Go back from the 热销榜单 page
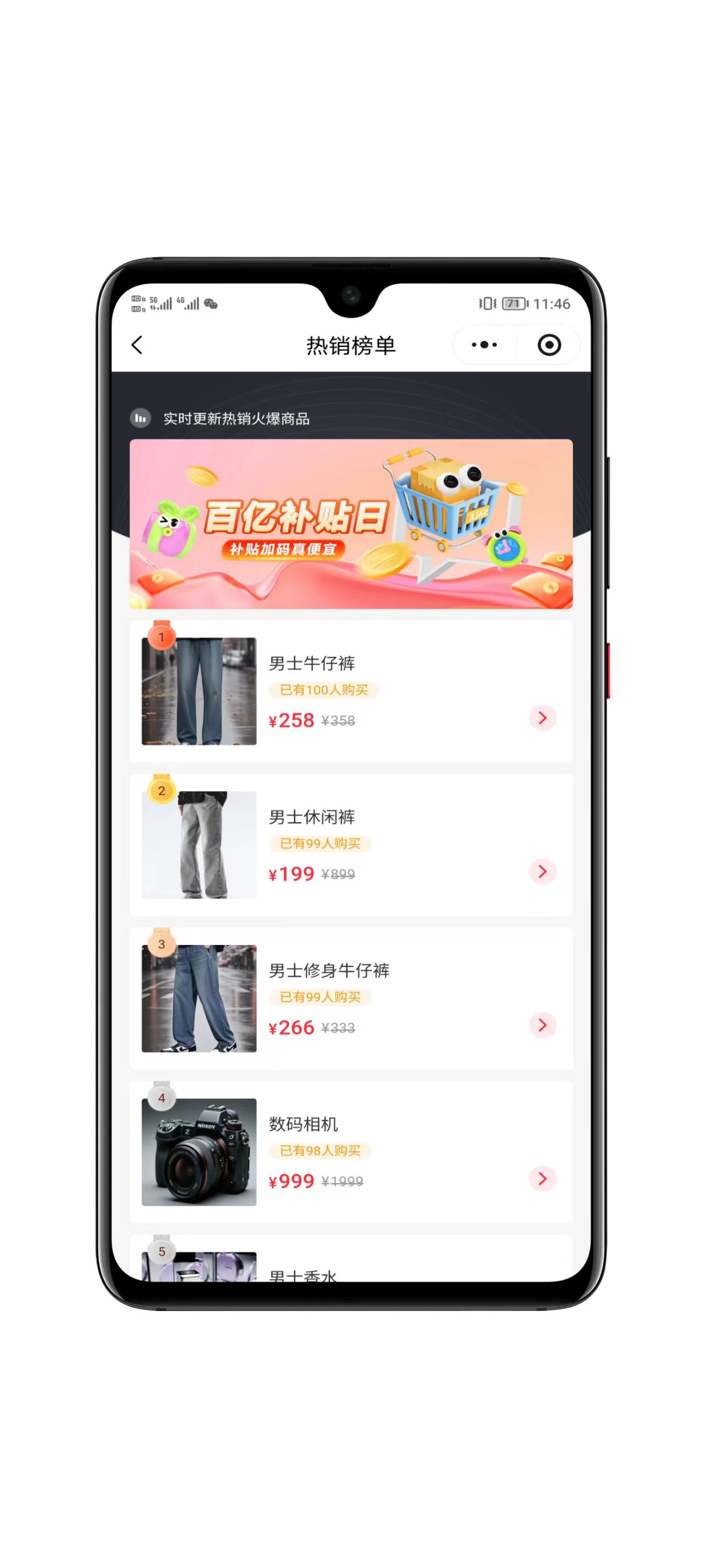Viewport: 706px width, 1568px height. (137, 345)
